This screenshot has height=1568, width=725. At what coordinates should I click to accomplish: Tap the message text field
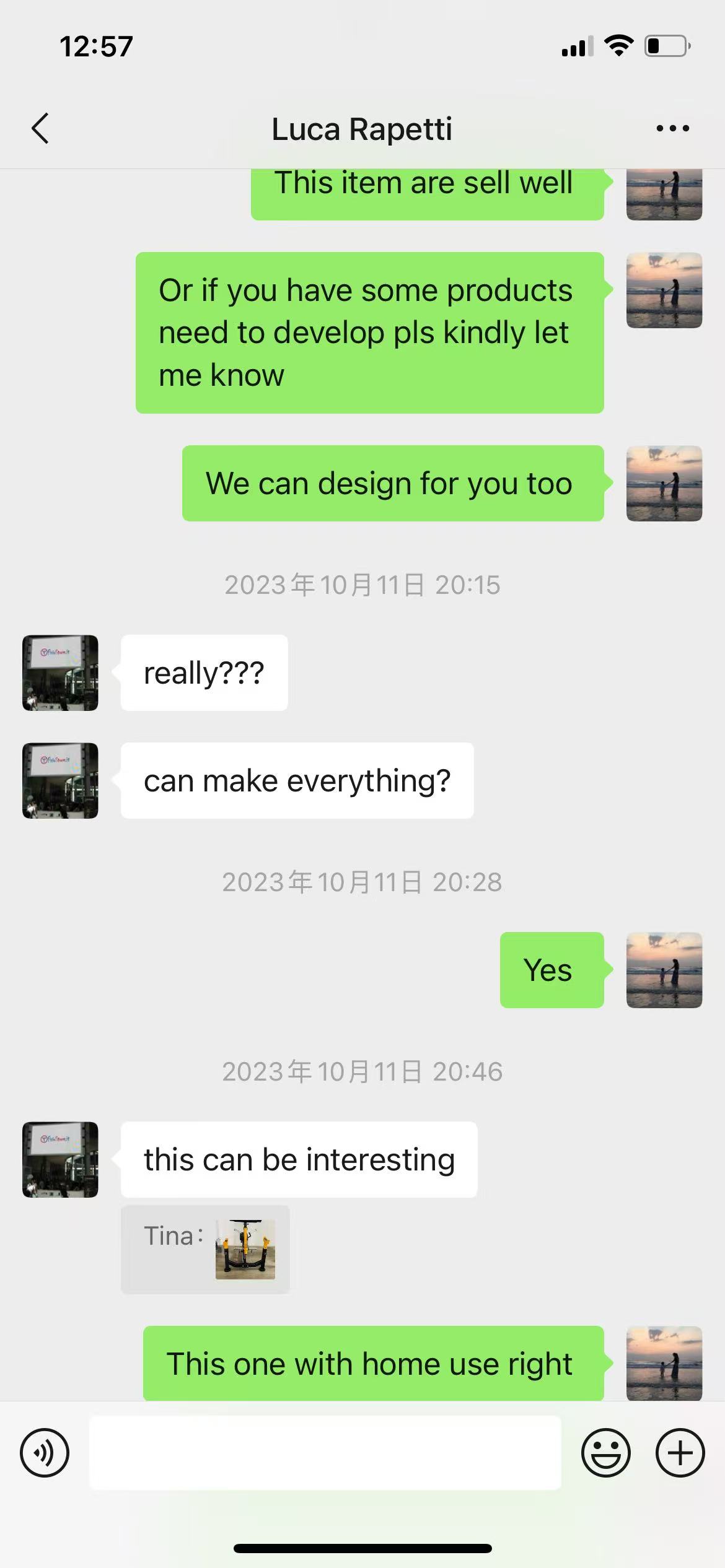[x=325, y=1453]
